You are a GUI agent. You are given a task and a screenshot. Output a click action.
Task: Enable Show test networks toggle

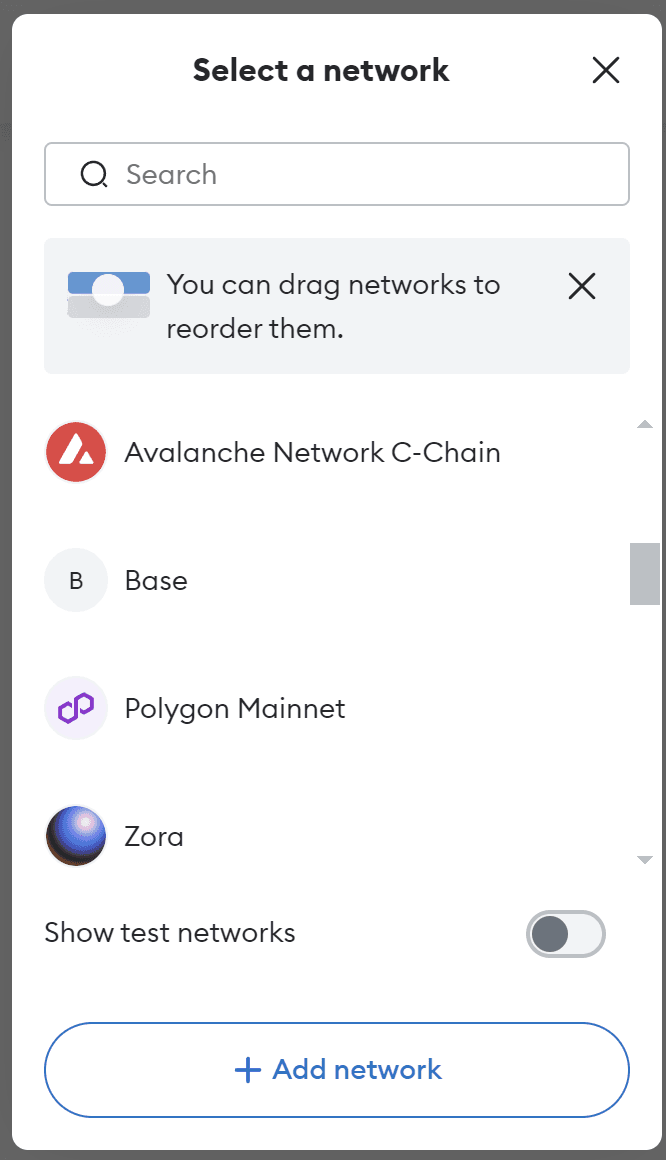click(566, 934)
